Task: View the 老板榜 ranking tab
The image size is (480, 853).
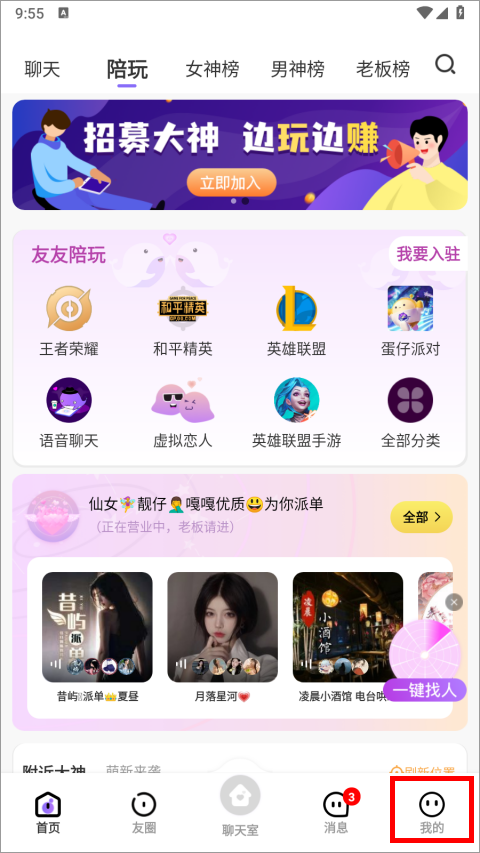Action: [x=383, y=69]
